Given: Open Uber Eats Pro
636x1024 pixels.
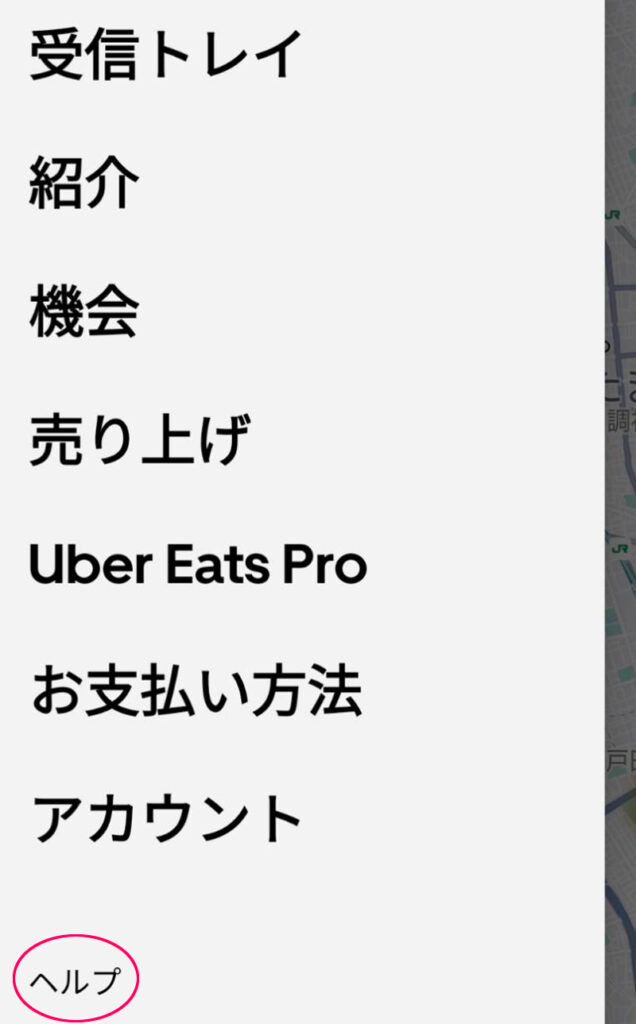Looking at the screenshot, I should (198, 564).
